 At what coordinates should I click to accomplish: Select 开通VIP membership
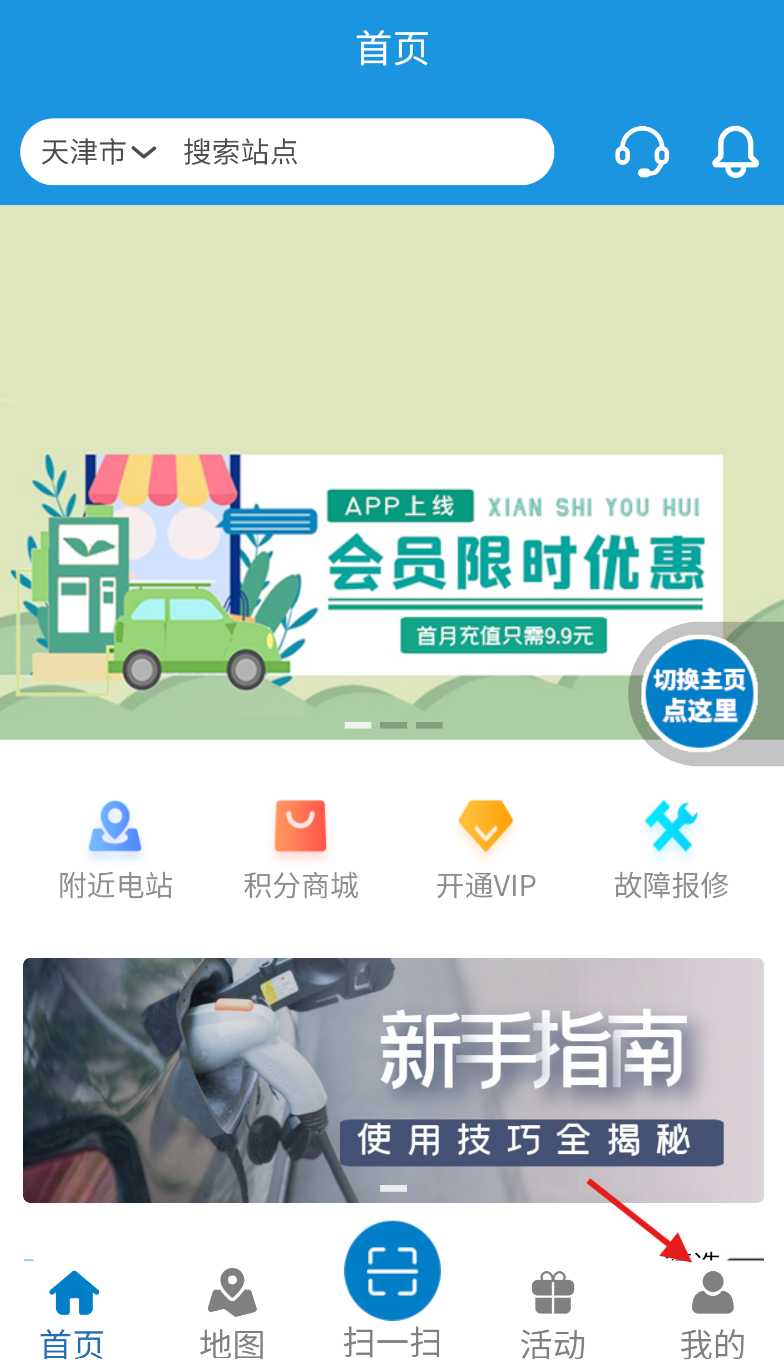(486, 850)
